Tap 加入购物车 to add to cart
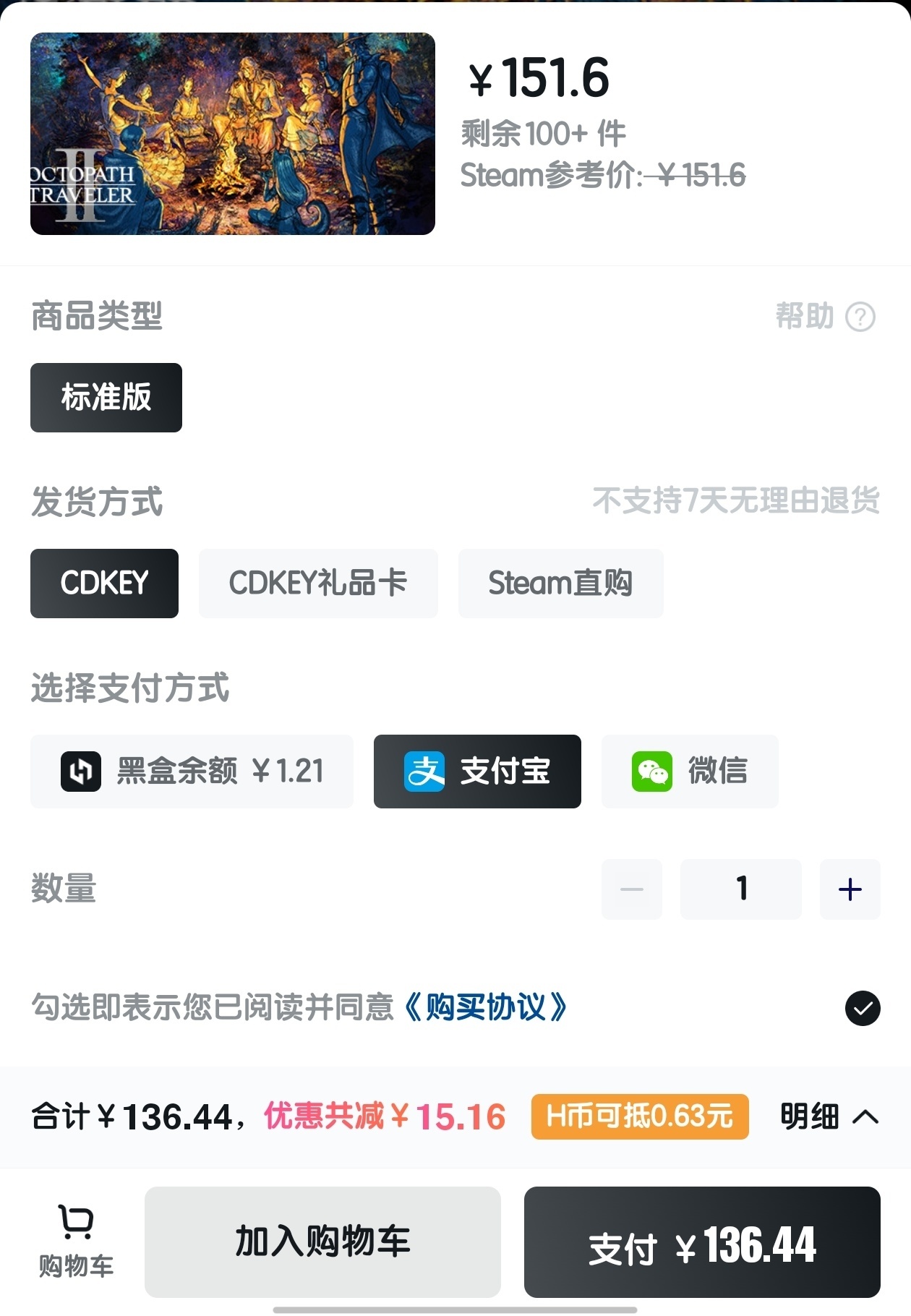 pyautogui.click(x=322, y=1242)
